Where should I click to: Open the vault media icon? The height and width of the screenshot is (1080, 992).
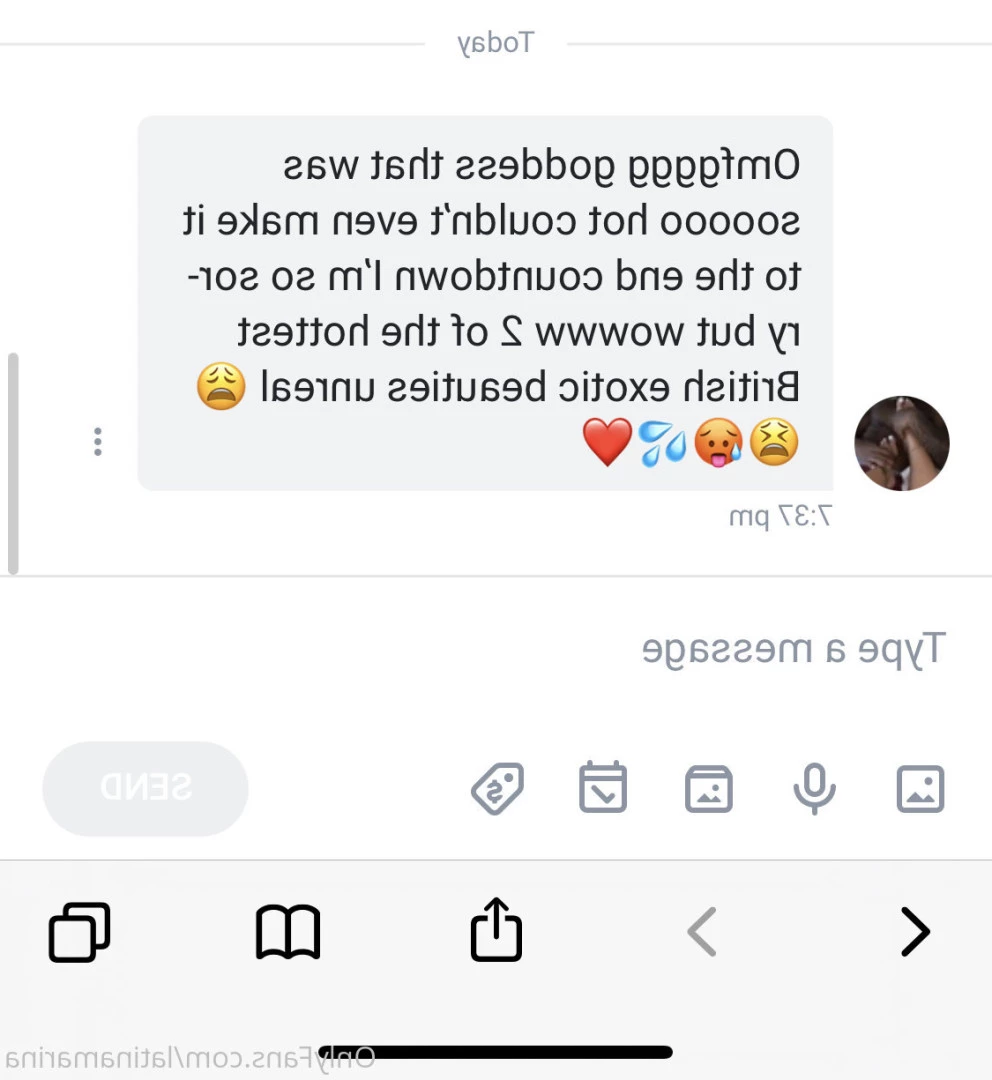(x=708, y=789)
